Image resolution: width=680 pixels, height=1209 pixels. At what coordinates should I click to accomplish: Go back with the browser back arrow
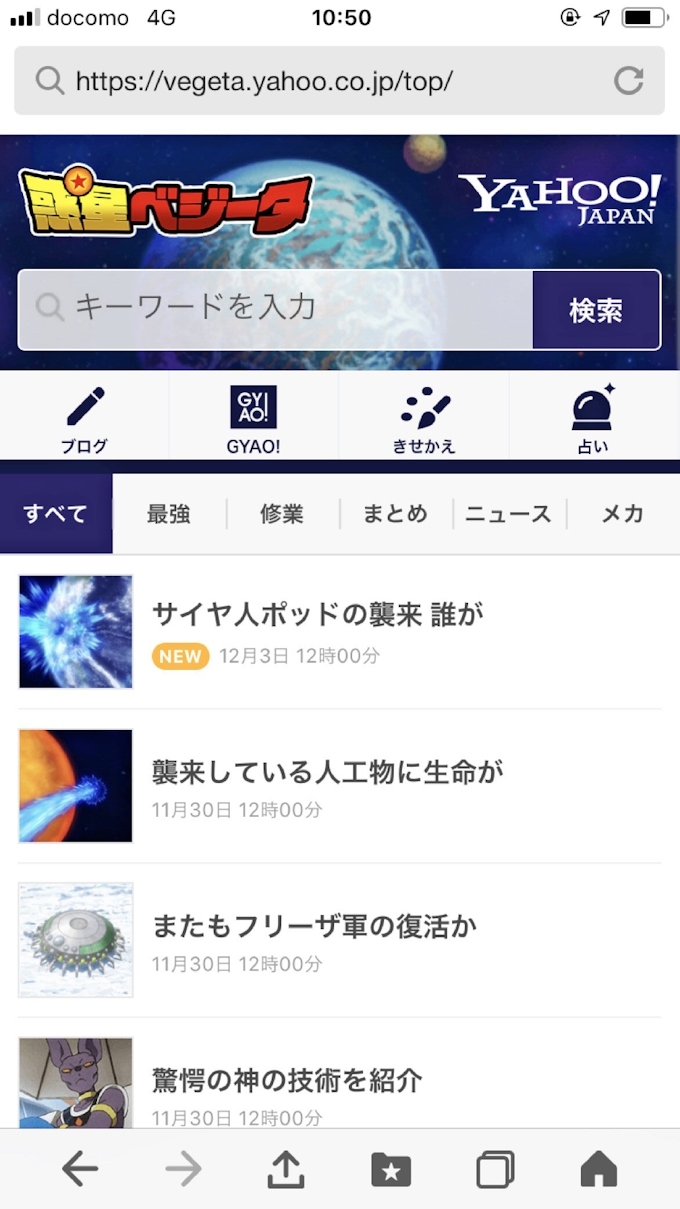(80, 1169)
